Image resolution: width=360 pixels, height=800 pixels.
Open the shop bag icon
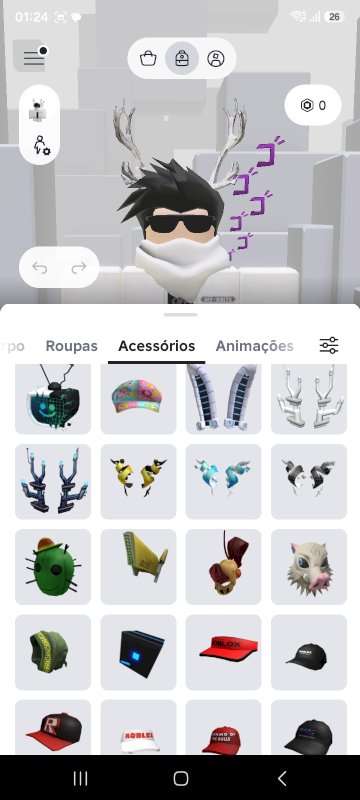(x=148, y=58)
